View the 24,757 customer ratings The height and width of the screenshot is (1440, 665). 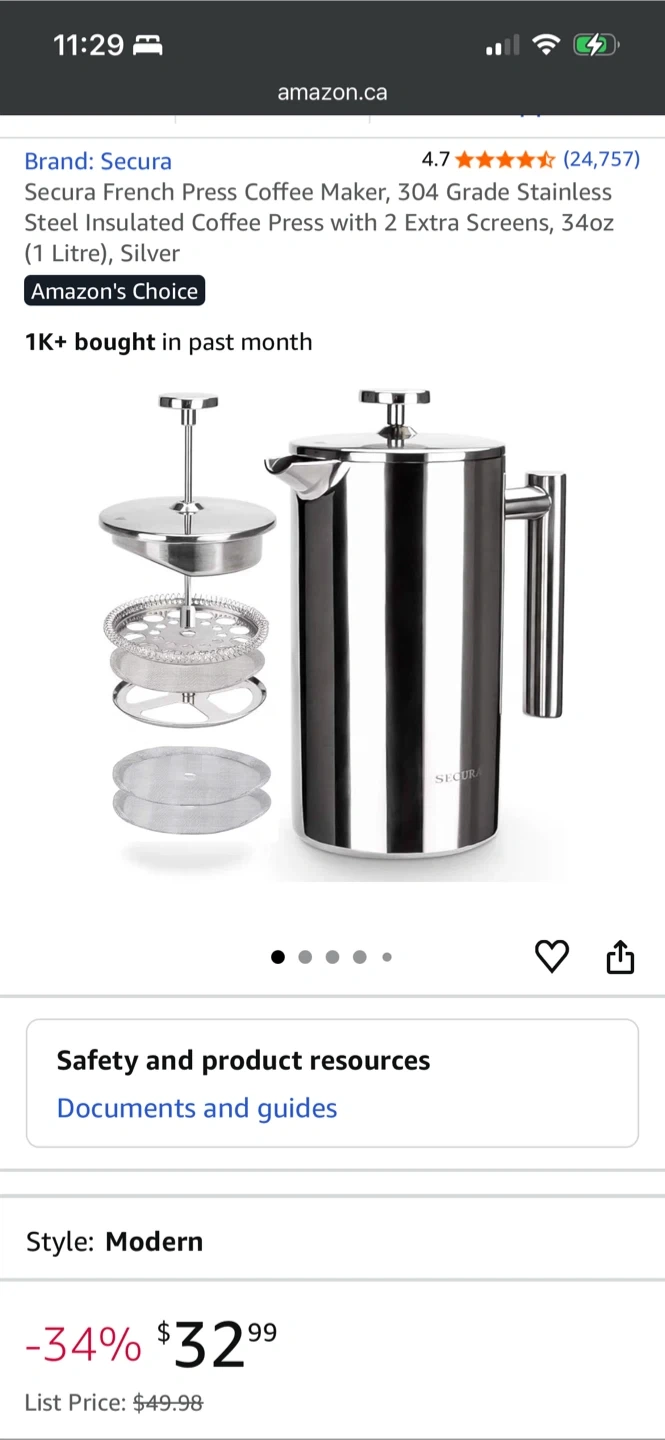point(600,159)
